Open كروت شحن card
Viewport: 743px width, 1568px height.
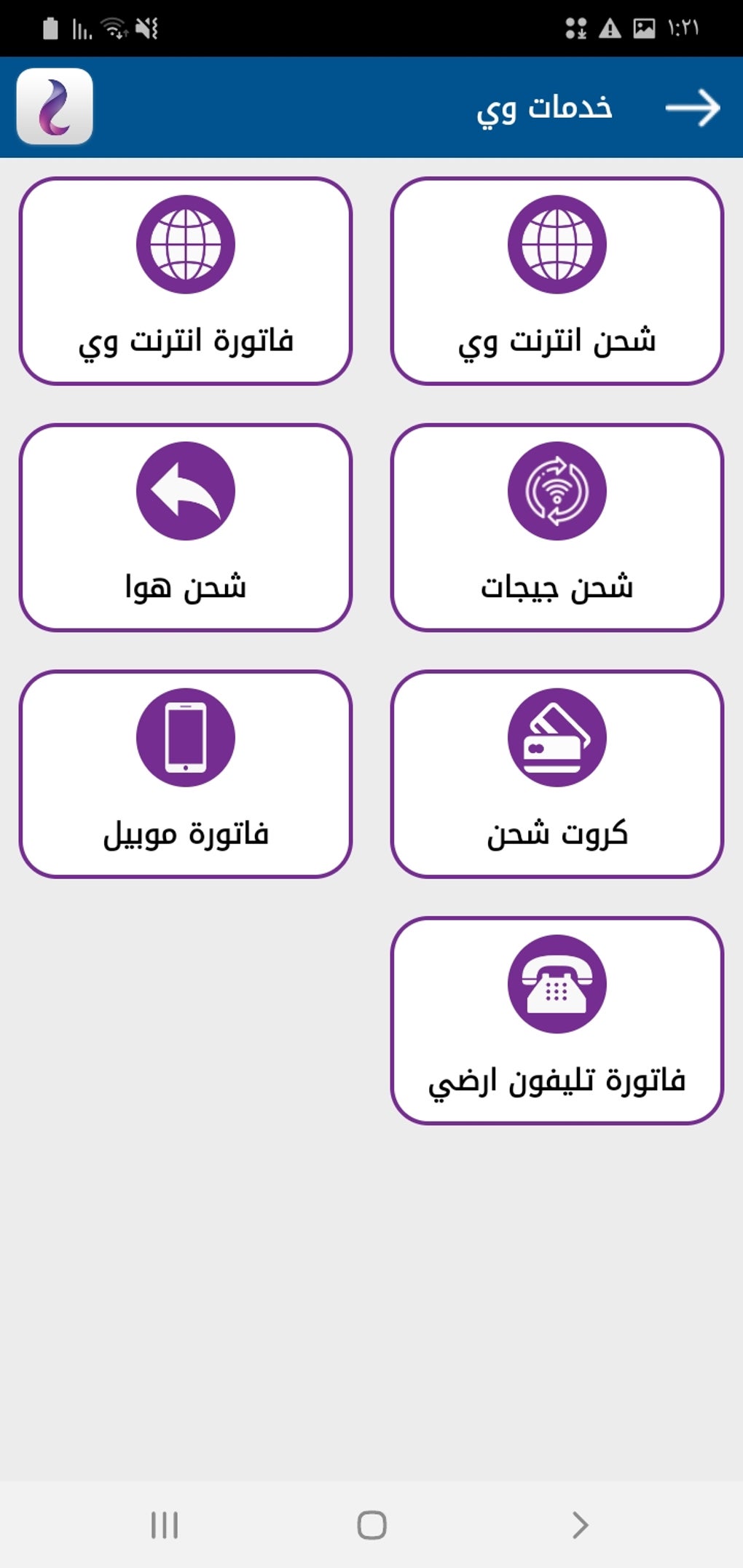pyautogui.click(x=557, y=773)
